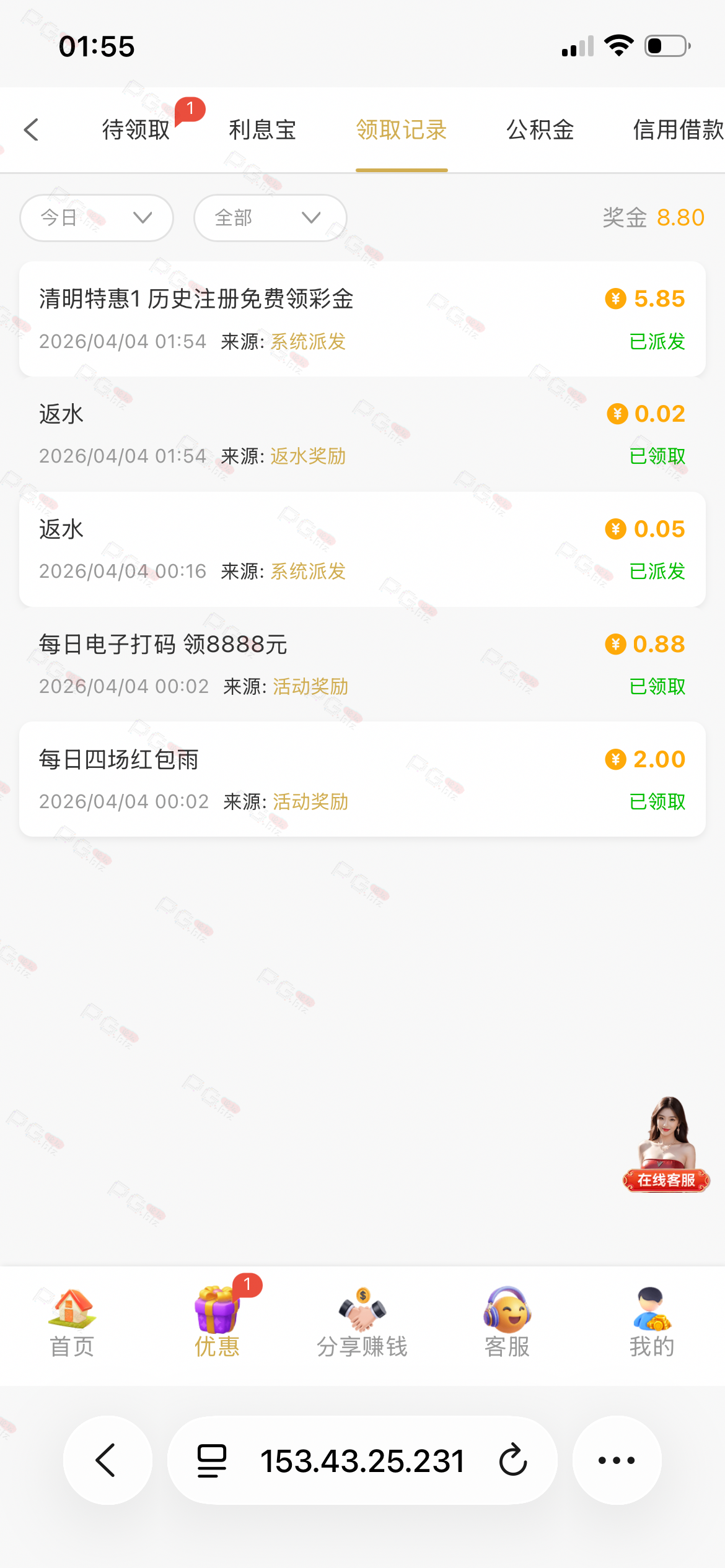This screenshot has height=1568, width=725.
Task: Open the 在线客服 floating support button
Action: pos(666,1146)
